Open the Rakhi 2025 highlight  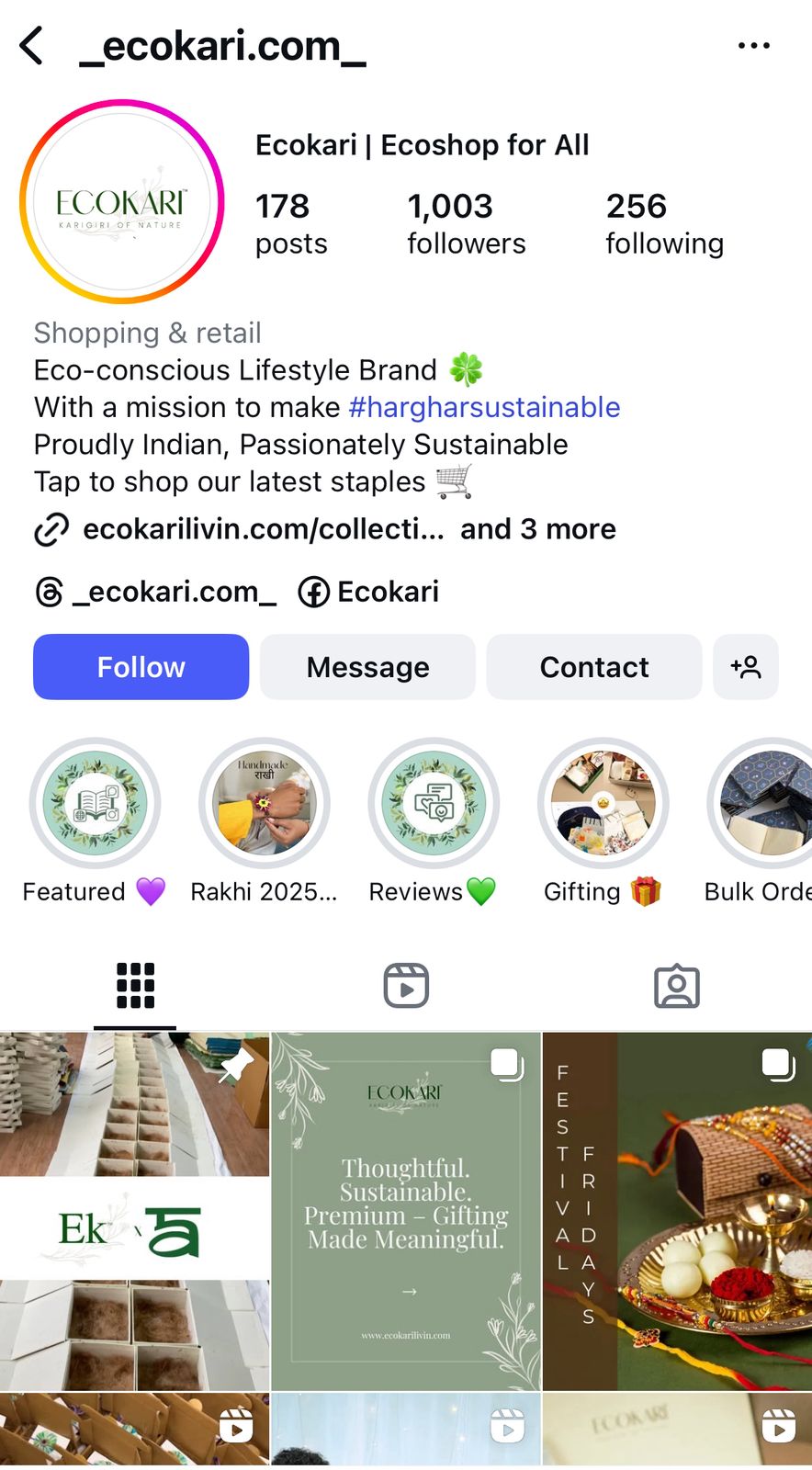(264, 804)
